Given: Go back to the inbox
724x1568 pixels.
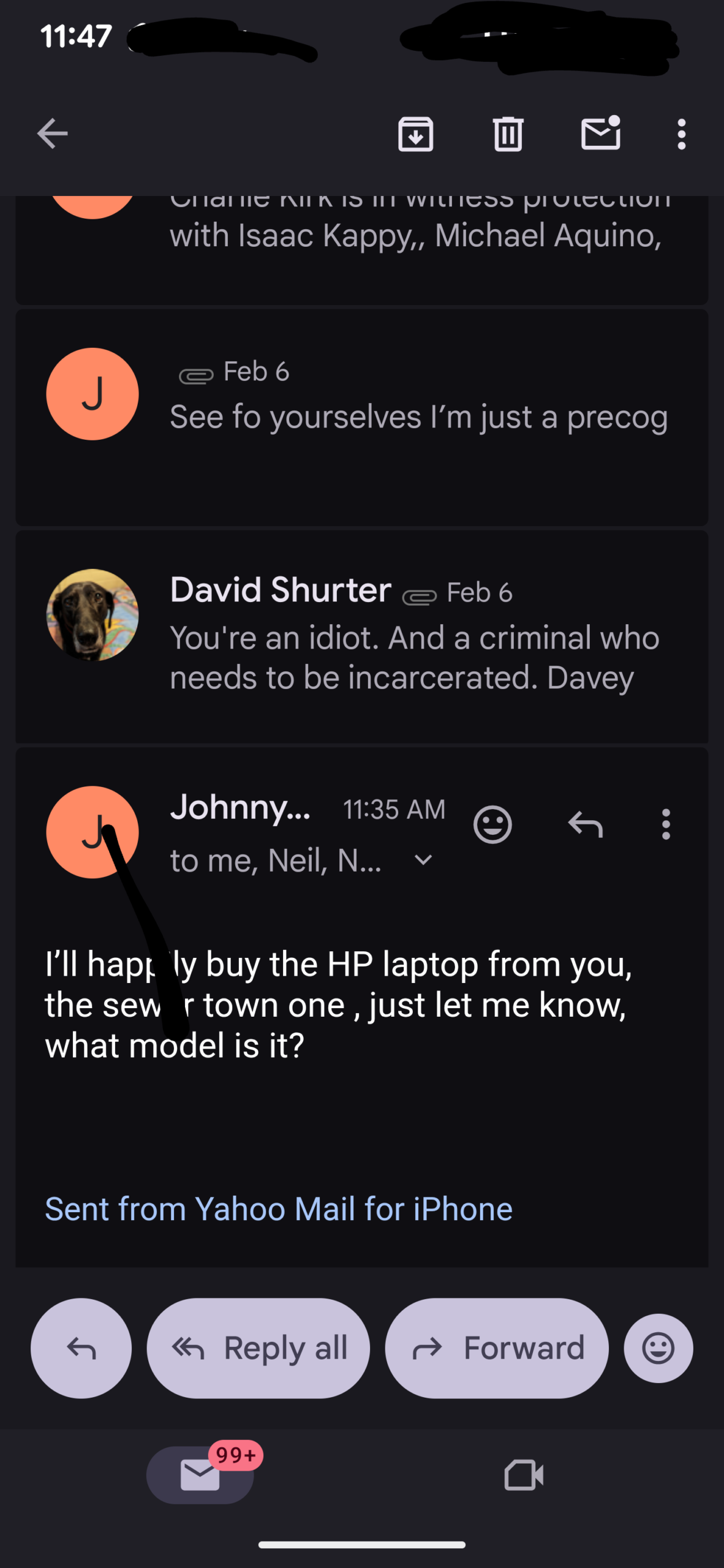Looking at the screenshot, I should (x=52, y=134).
